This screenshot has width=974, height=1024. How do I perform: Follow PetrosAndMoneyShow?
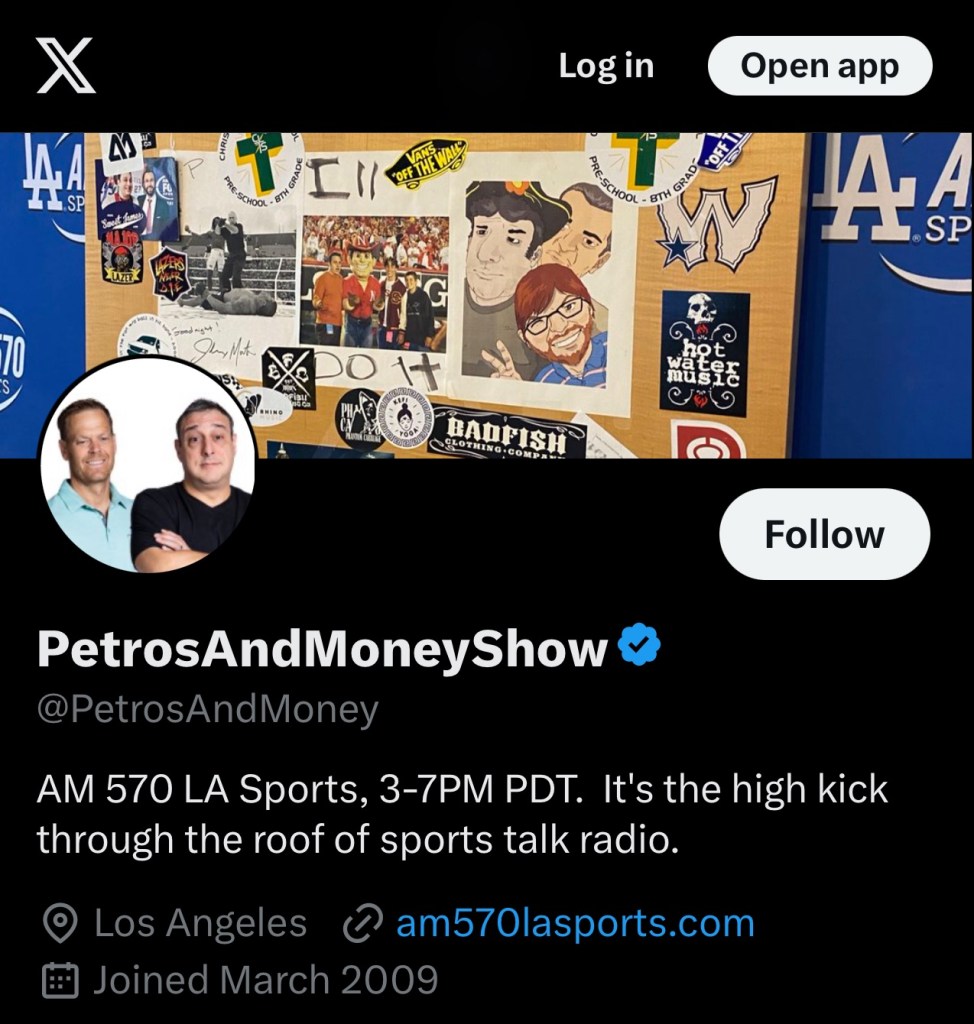[824, 534]
